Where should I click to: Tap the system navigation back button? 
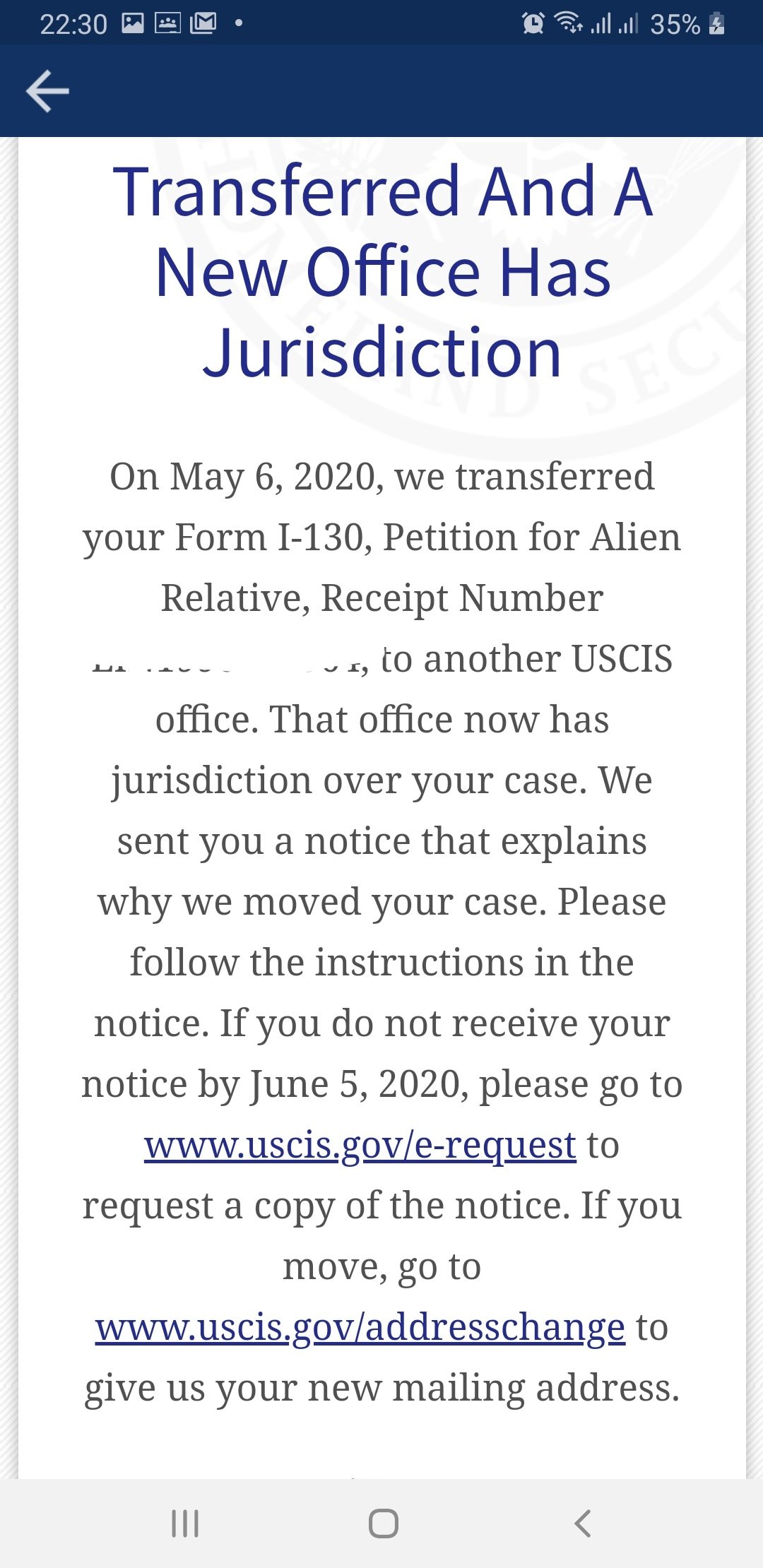pos(582,1524)
